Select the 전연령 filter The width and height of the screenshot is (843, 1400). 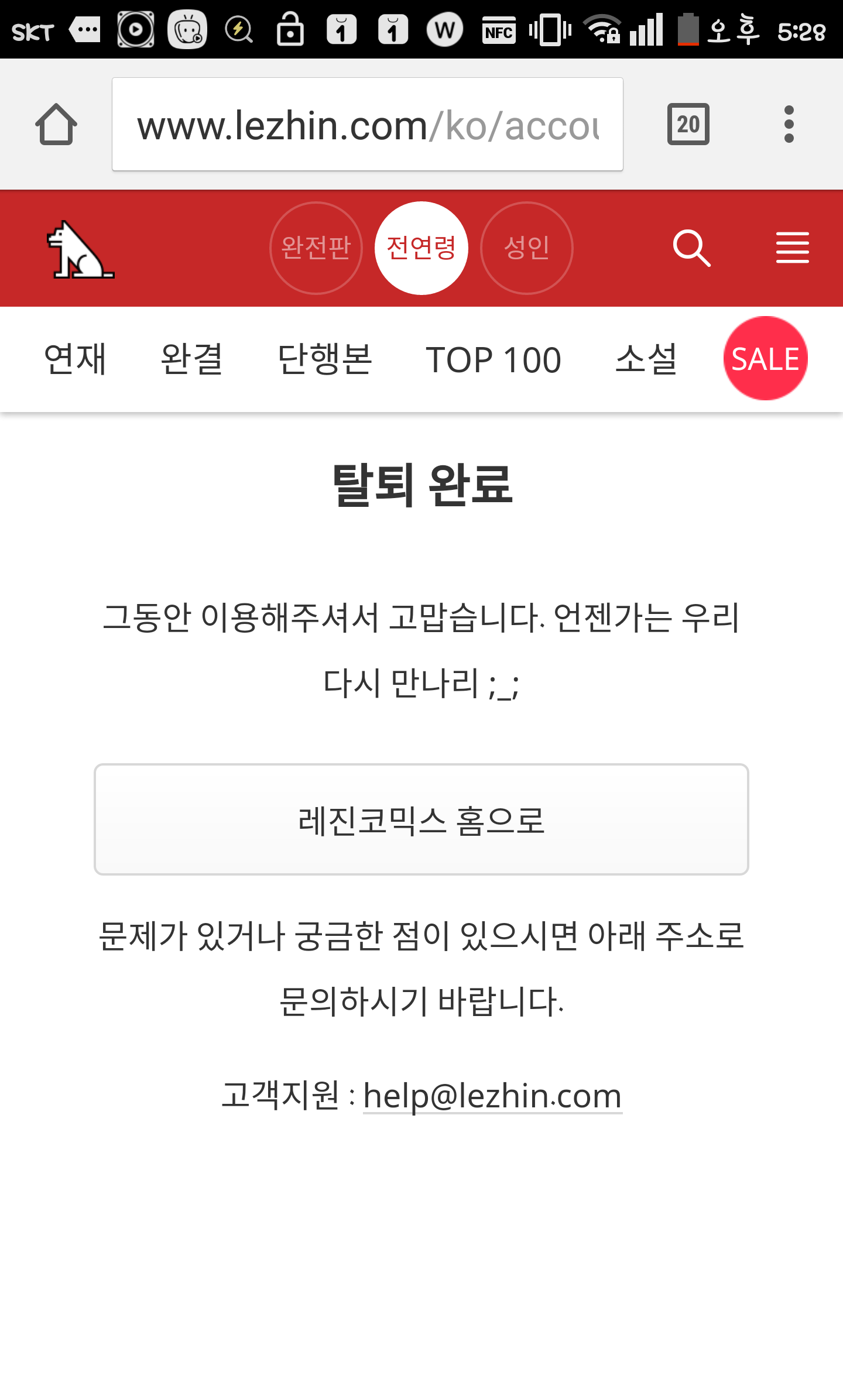(x=421, y=248)
